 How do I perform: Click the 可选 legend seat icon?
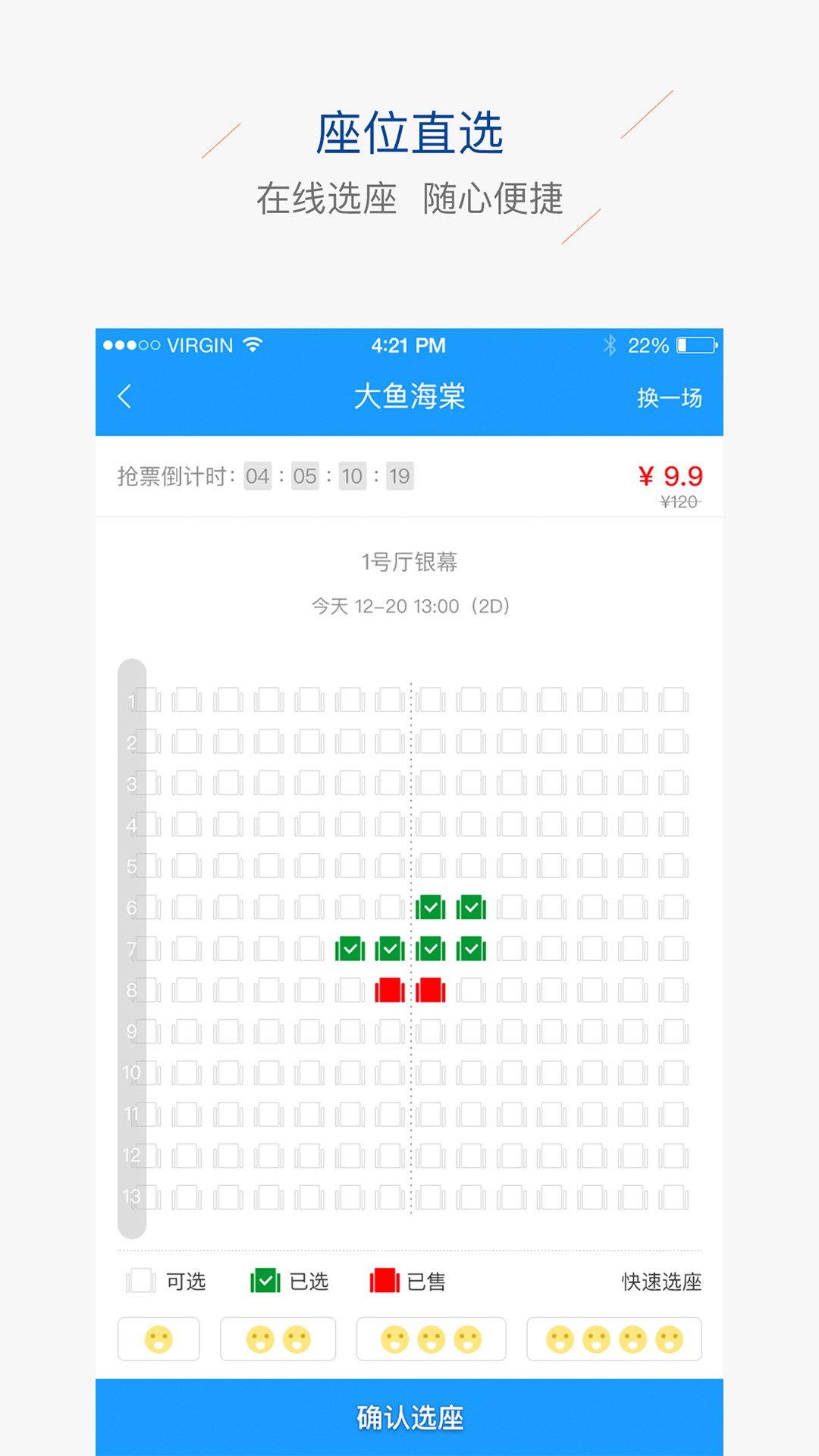click(140, 1282)
